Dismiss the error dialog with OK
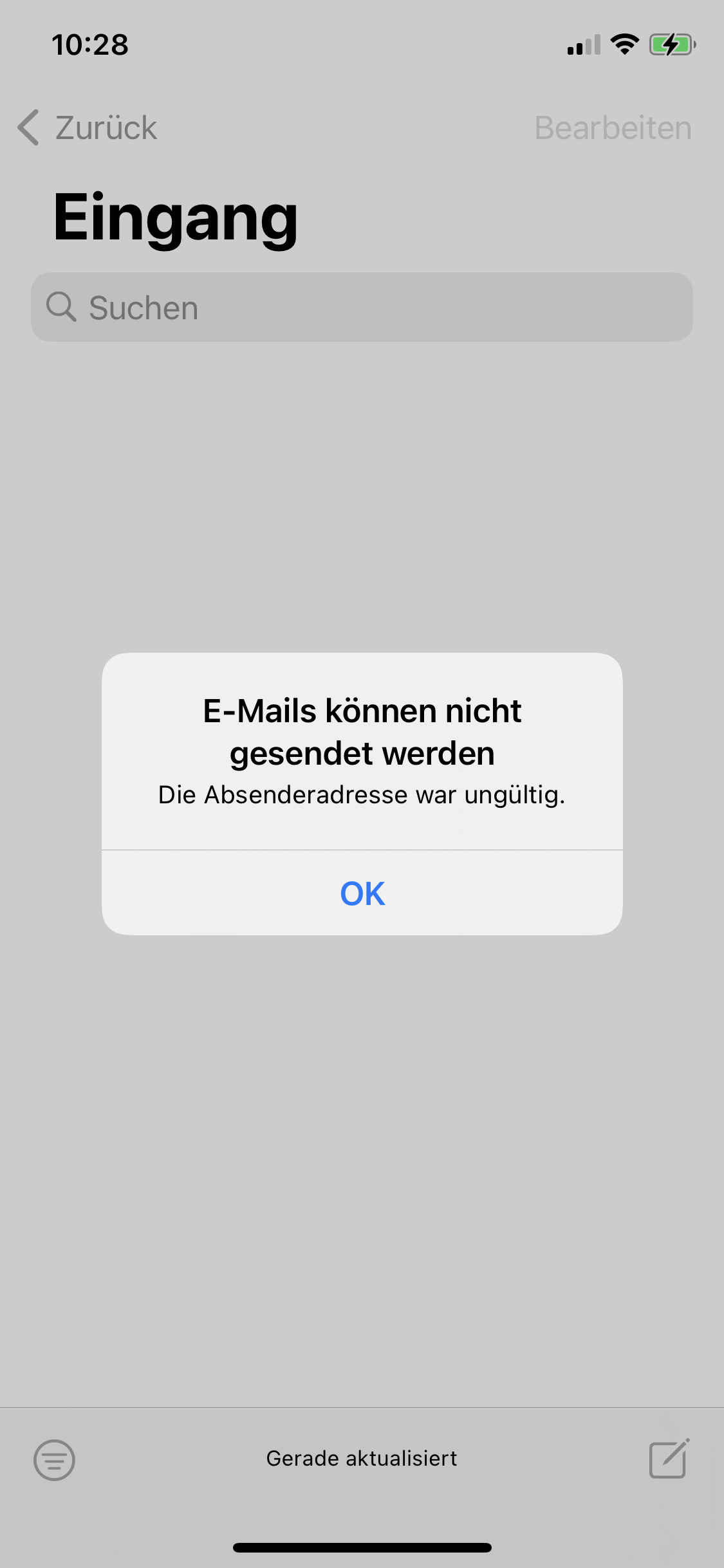The width and height of the screenshot is (724, 1568). coord(362,893)
